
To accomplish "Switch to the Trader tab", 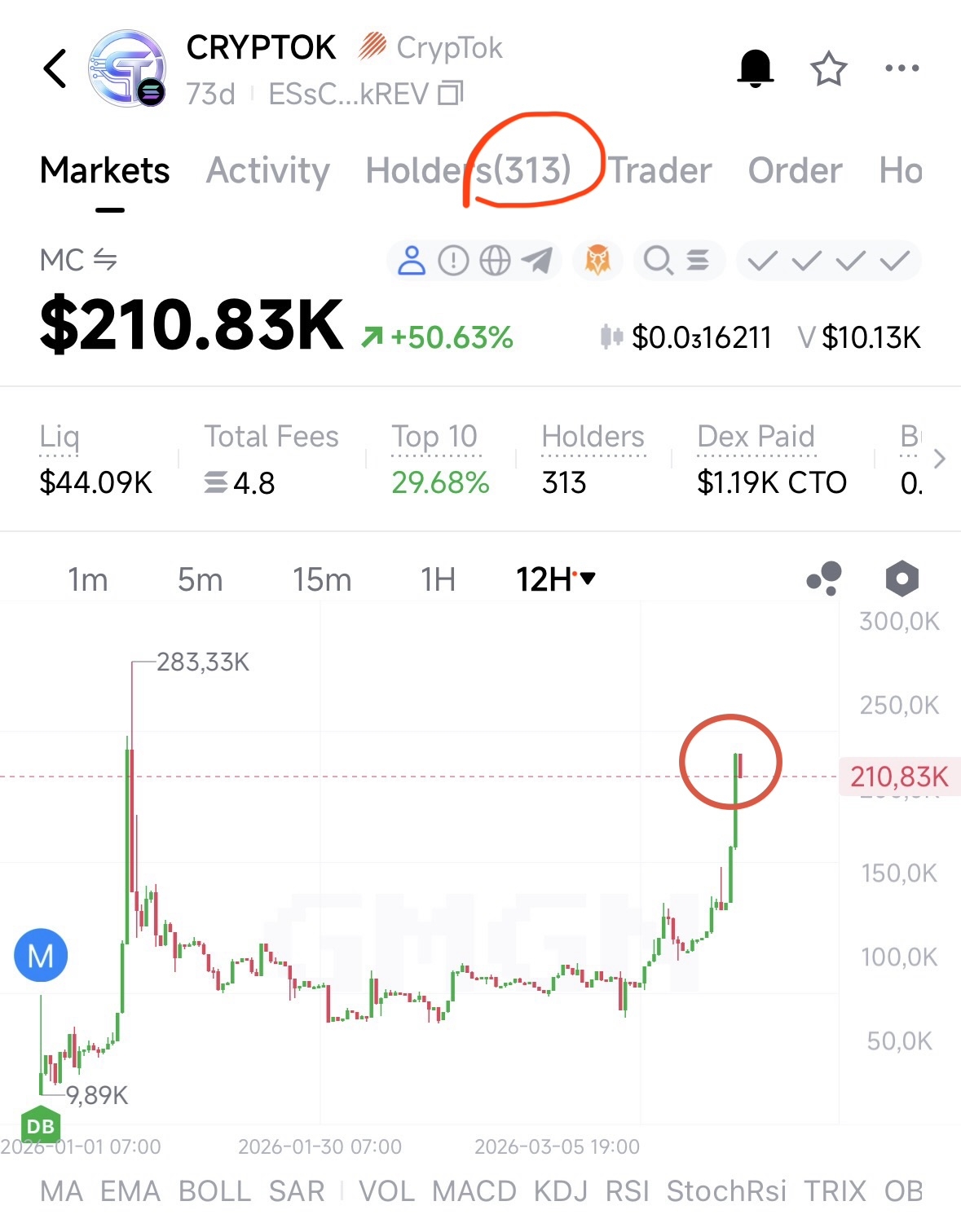I will pyautogui.click(x=660, y=170).
